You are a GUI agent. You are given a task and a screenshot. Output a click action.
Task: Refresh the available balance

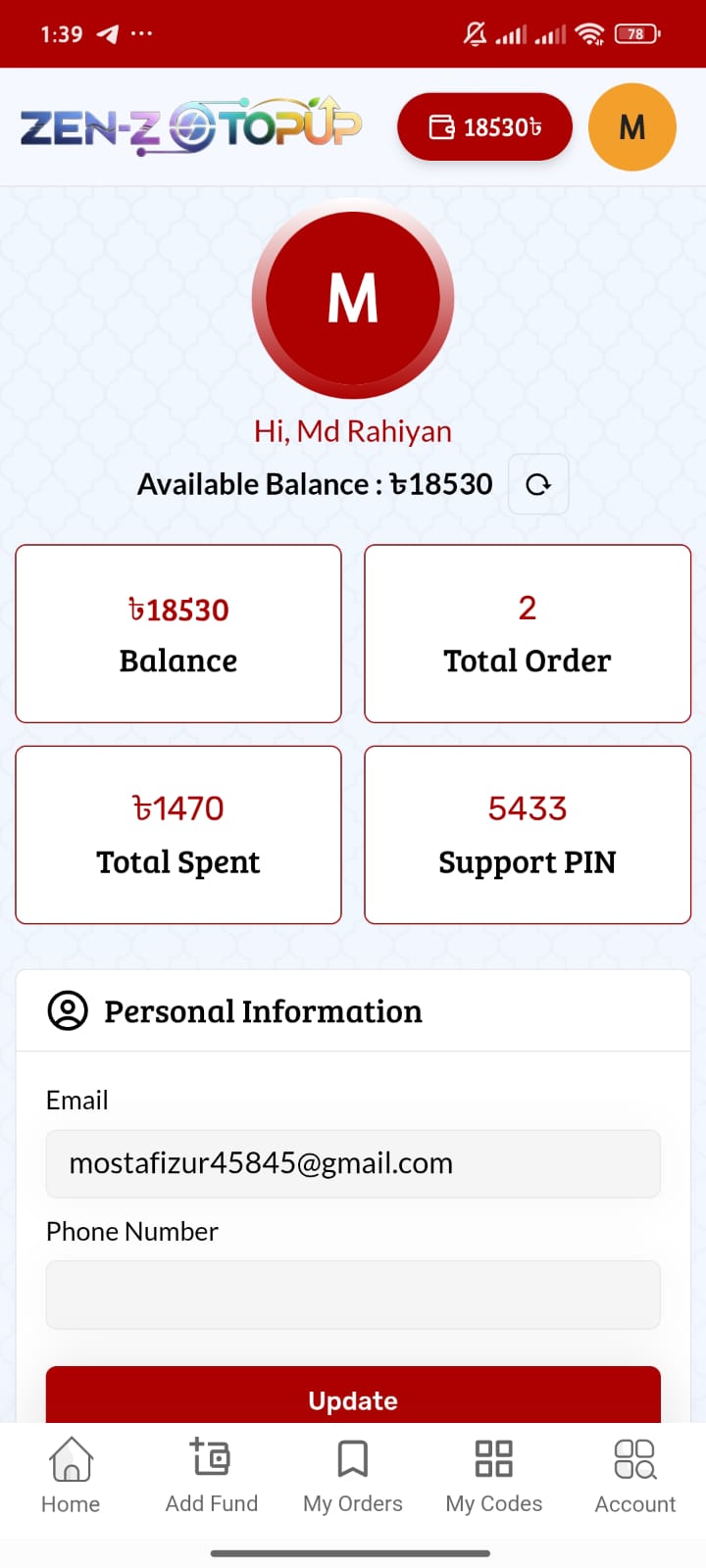pos(538,484)
